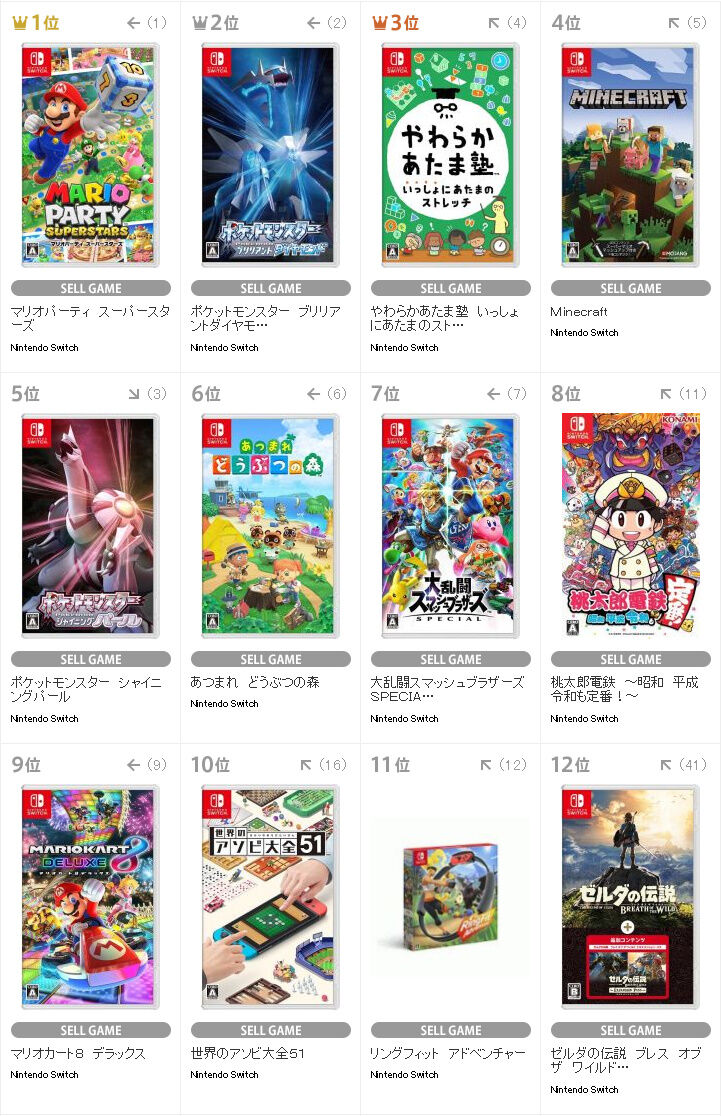Image resolution: width=721 pixels, height=1116 pixels.
Task: Tap SELL GAME under Minecraft
Action: point(631,288)
